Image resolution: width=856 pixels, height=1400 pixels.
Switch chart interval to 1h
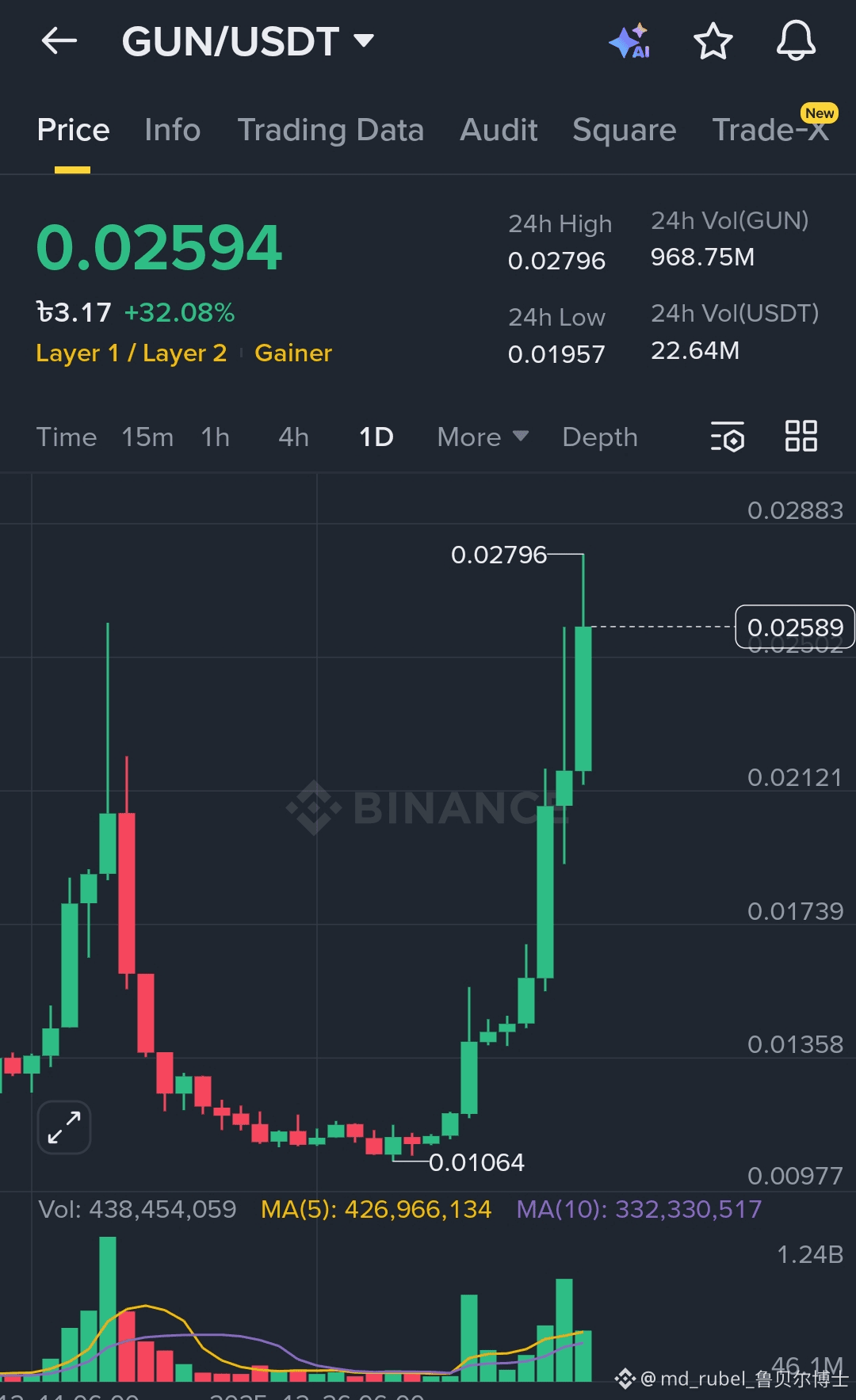pos(215,437)
